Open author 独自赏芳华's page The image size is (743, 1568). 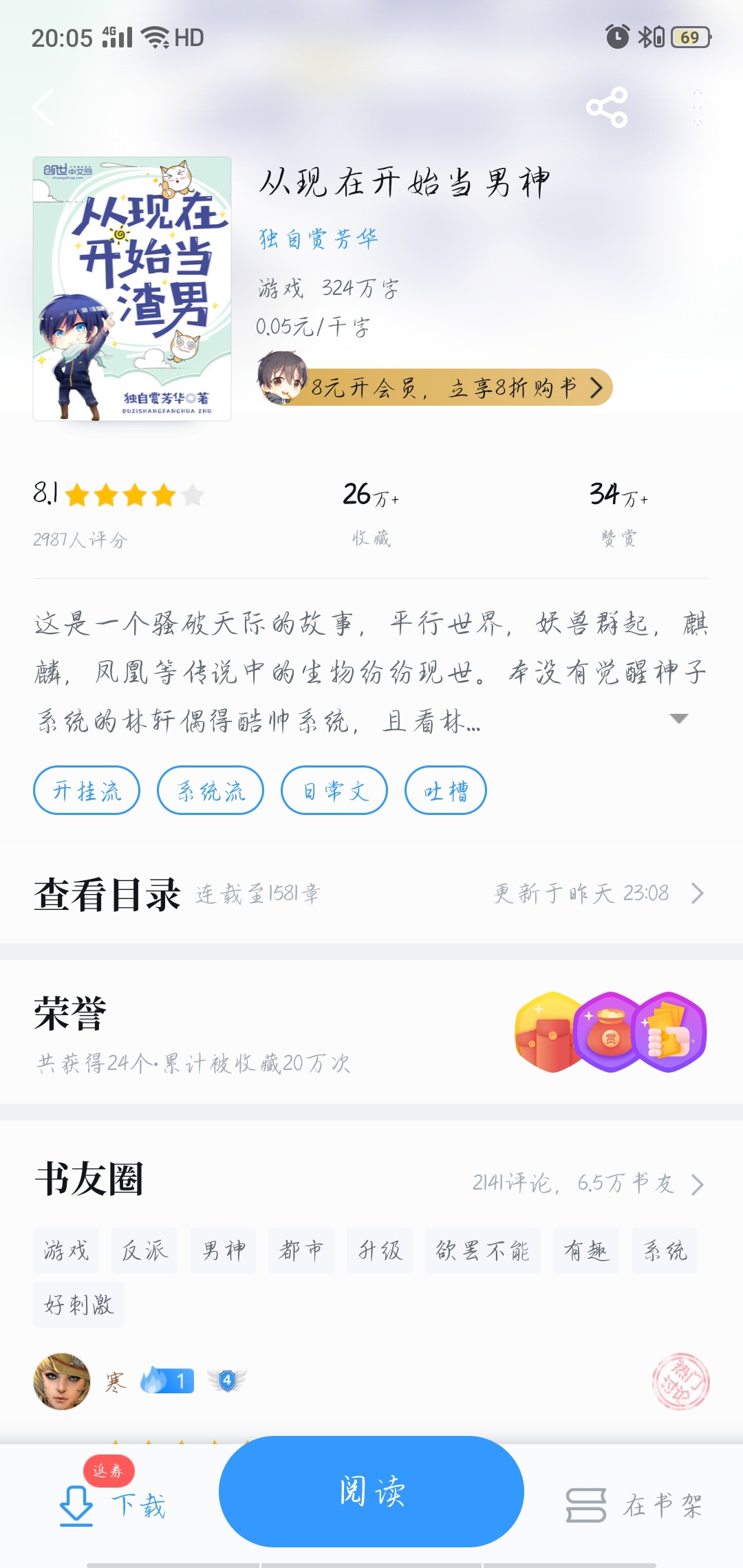pos(318,239)
